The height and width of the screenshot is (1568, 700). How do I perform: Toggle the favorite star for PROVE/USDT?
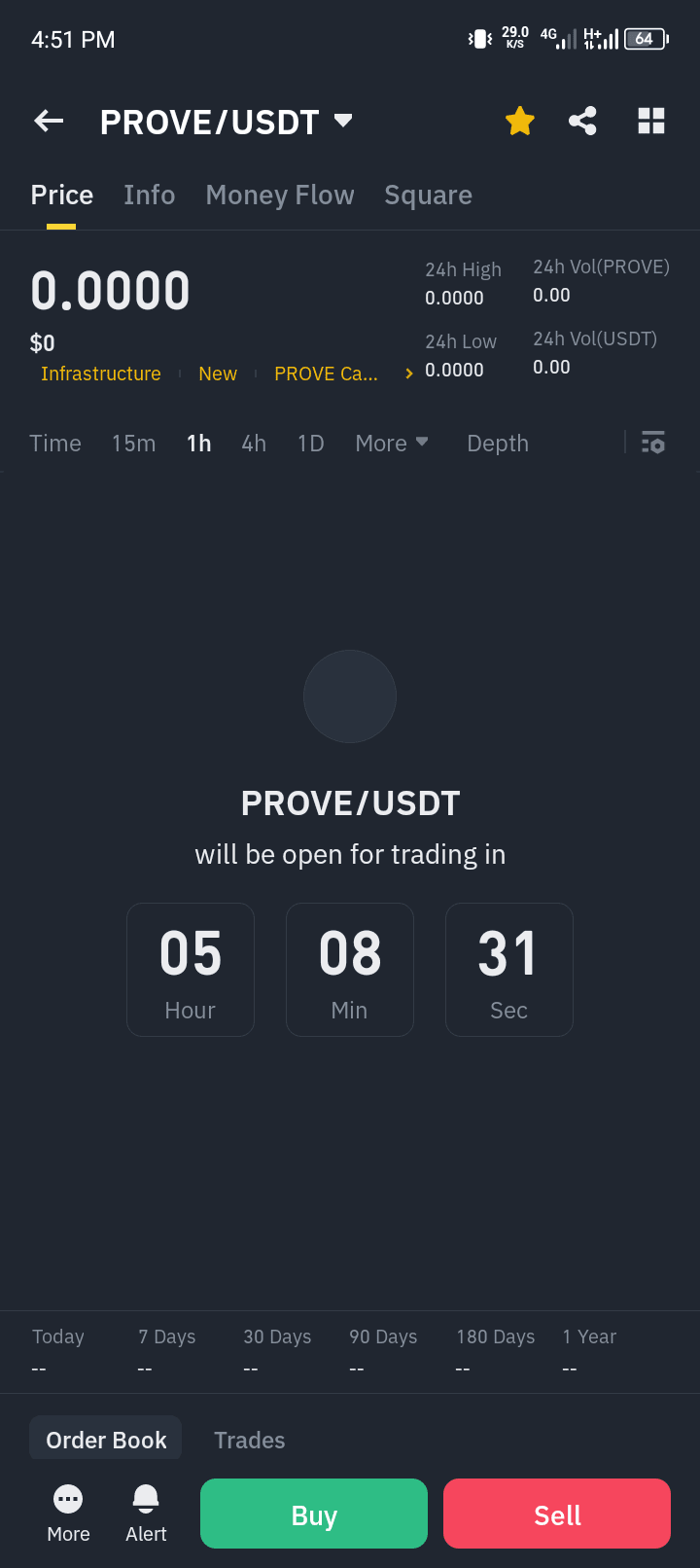coord(520,122)
